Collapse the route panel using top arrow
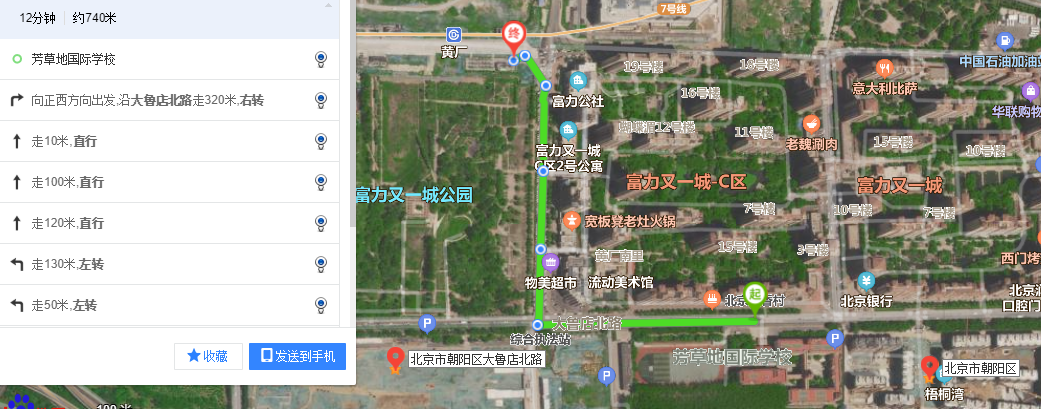The image size is (1041, 409). [x=327, y=5]
